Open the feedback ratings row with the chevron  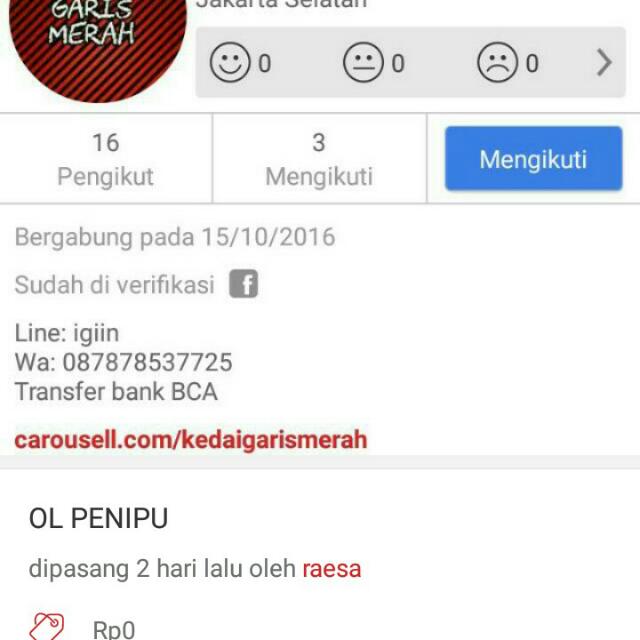tap(603, 63)
